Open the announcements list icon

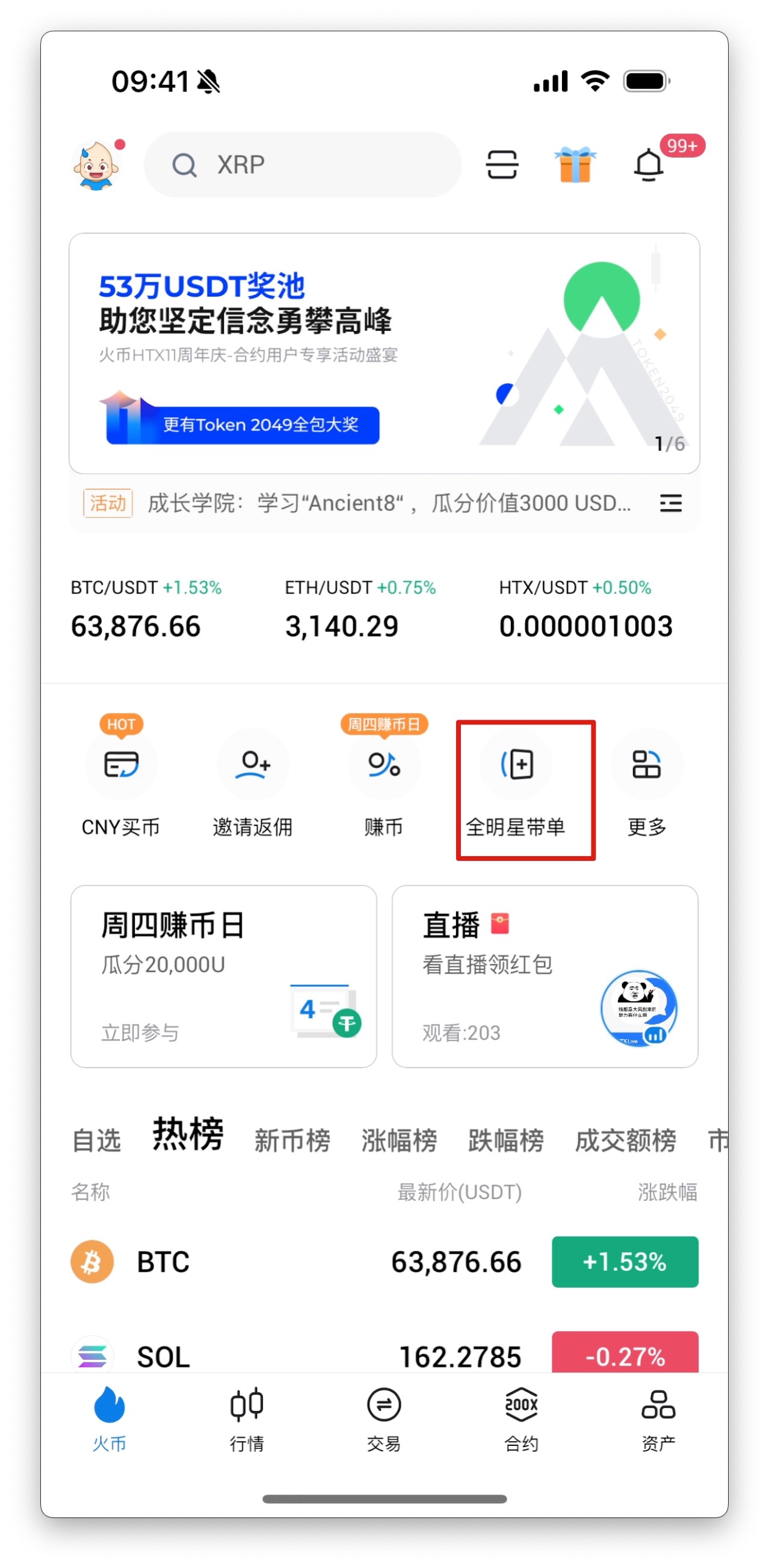[x=670, y=504]
